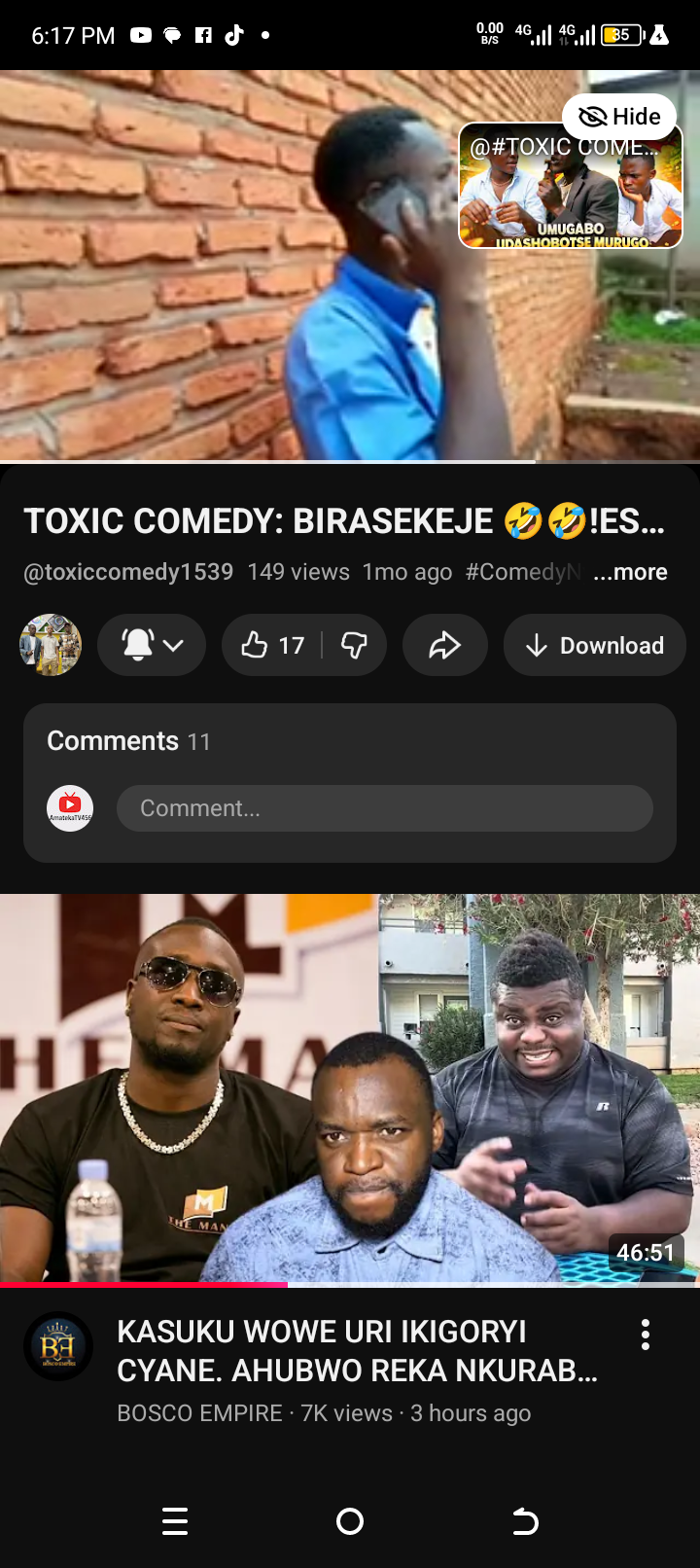Hide the end screen suggestion overlay
700x1568 pixels.
619,117
